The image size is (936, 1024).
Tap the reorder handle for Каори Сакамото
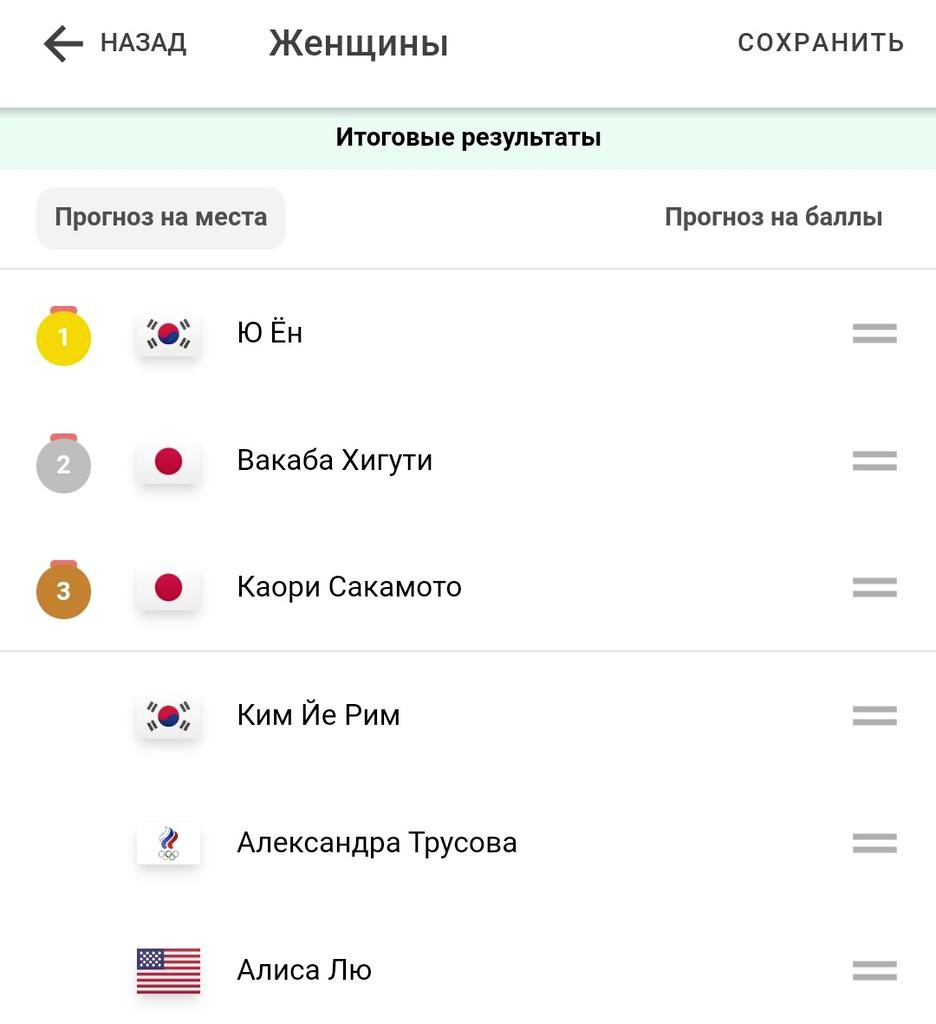tap(874, 588)
